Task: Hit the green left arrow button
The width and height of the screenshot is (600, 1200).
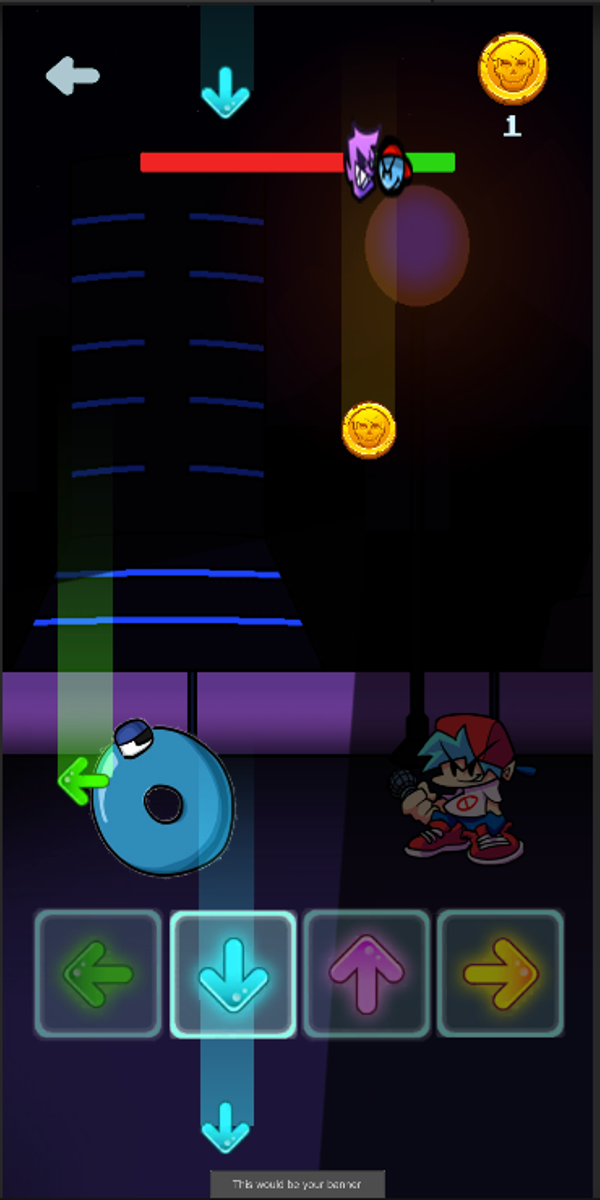Action: pos(98,973)
